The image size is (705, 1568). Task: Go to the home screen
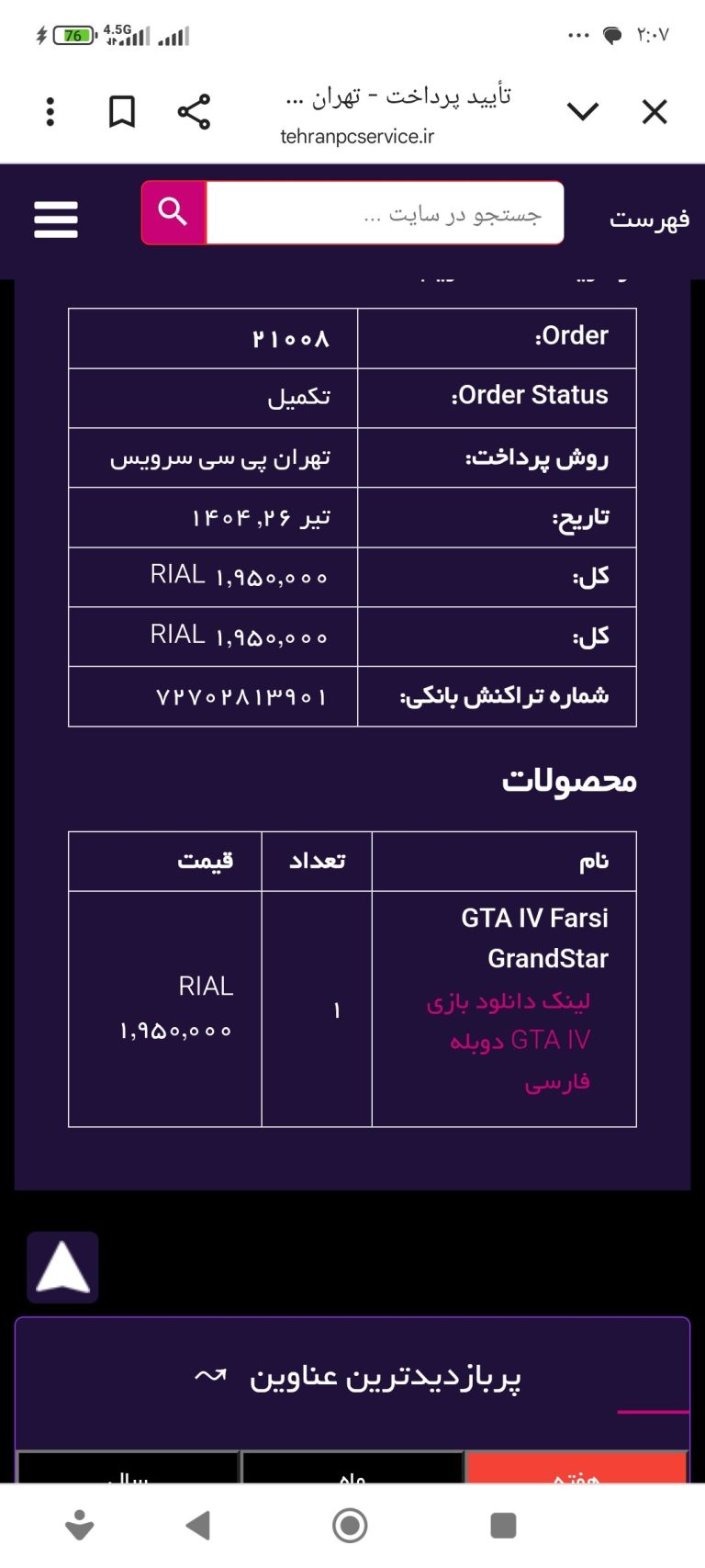pos(350,1526)
